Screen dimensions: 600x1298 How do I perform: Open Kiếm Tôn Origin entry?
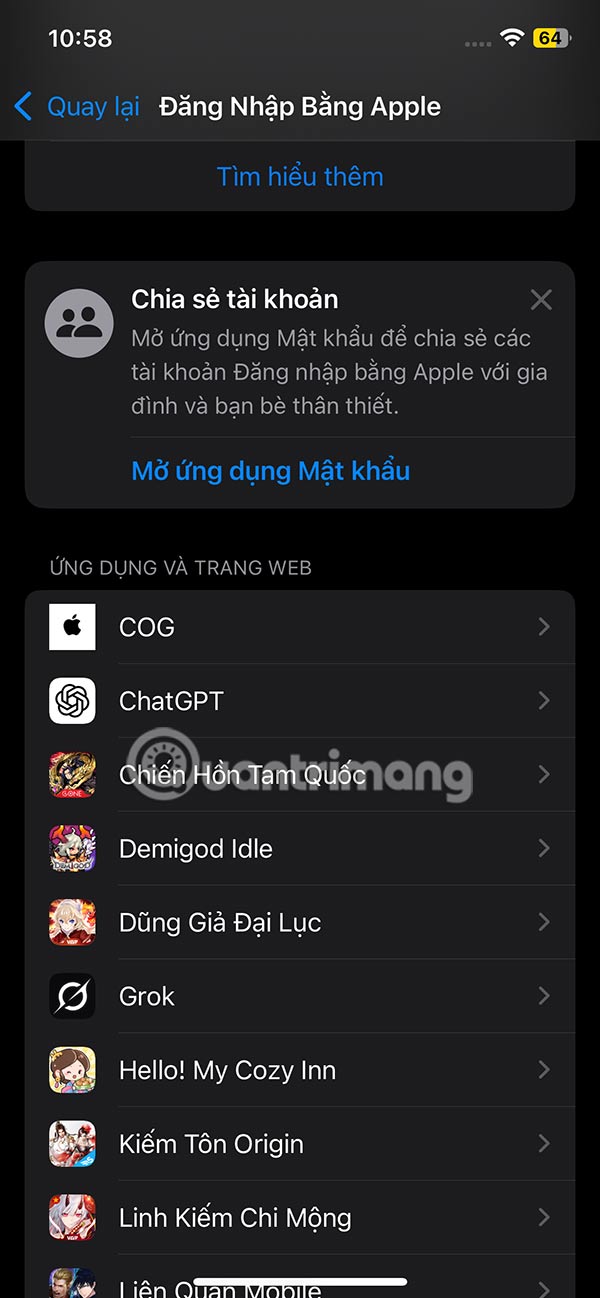click(x=300, y=1144)
